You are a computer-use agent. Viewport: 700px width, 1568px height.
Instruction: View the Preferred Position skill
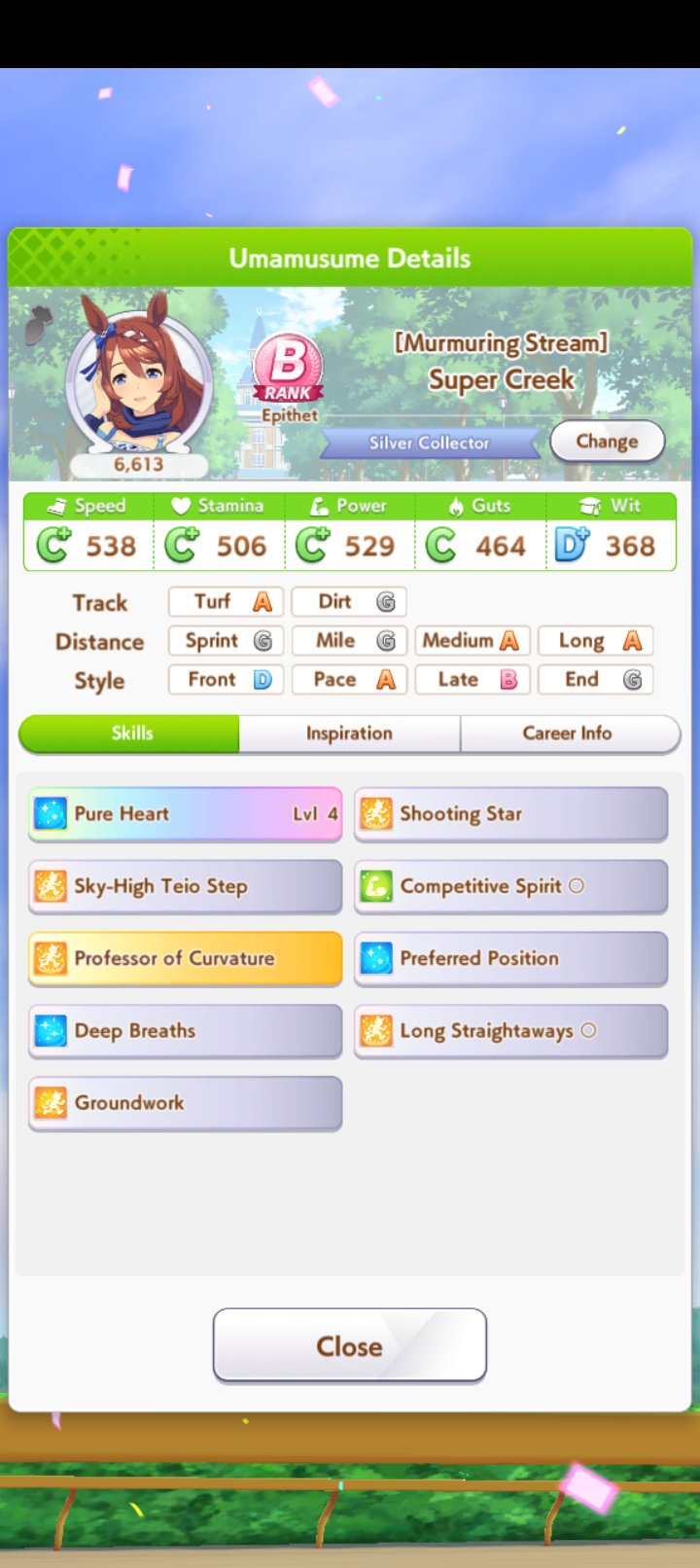point(510,958)
